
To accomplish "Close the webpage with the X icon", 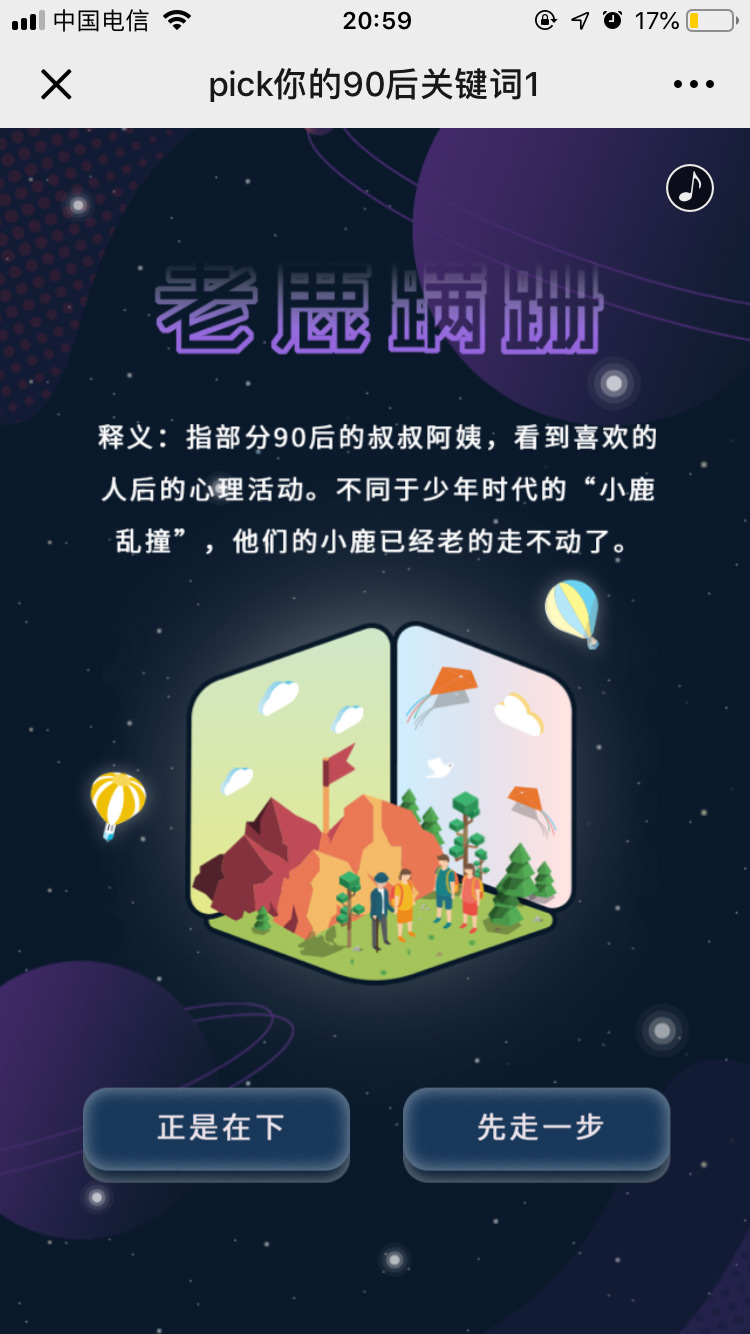I will 56,85.
